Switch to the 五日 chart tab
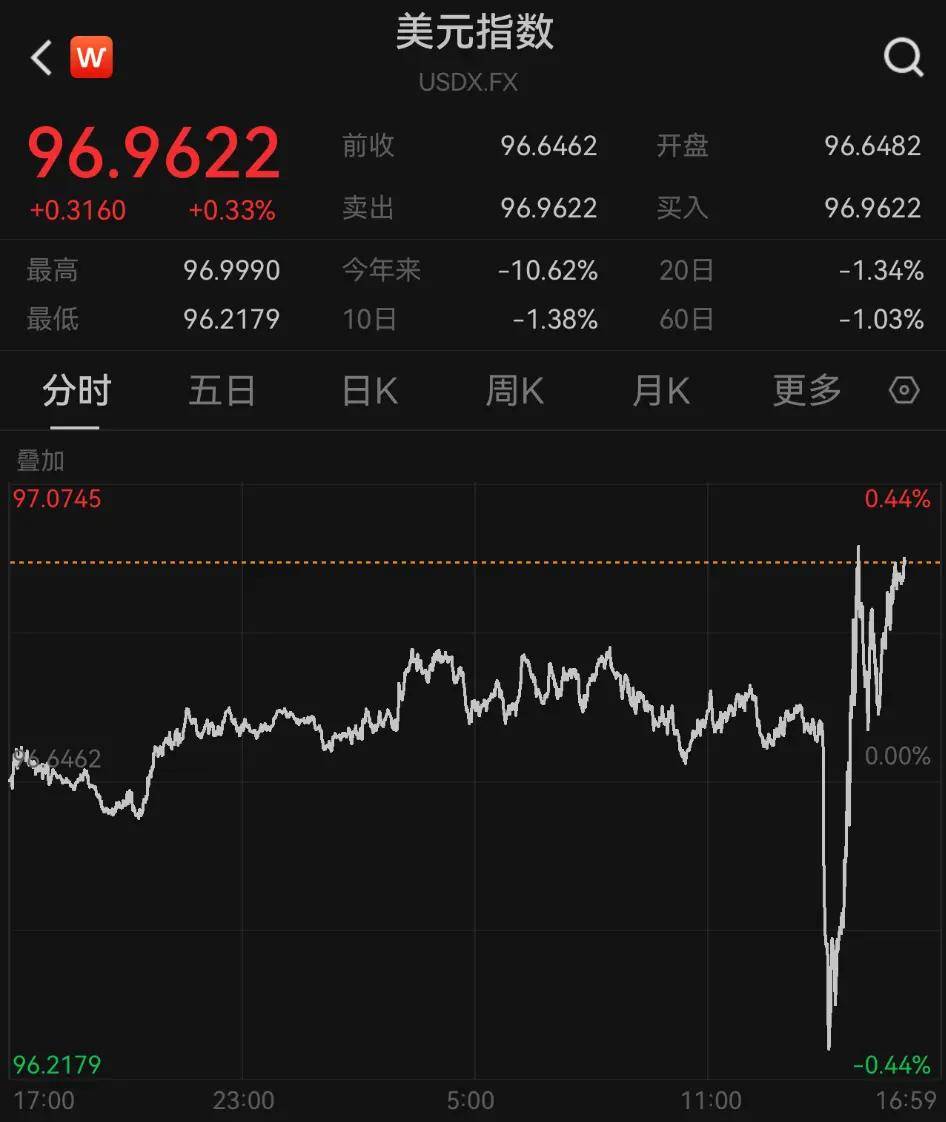The height and width of the screenshot is (1122, 946). tap(222, 391)
